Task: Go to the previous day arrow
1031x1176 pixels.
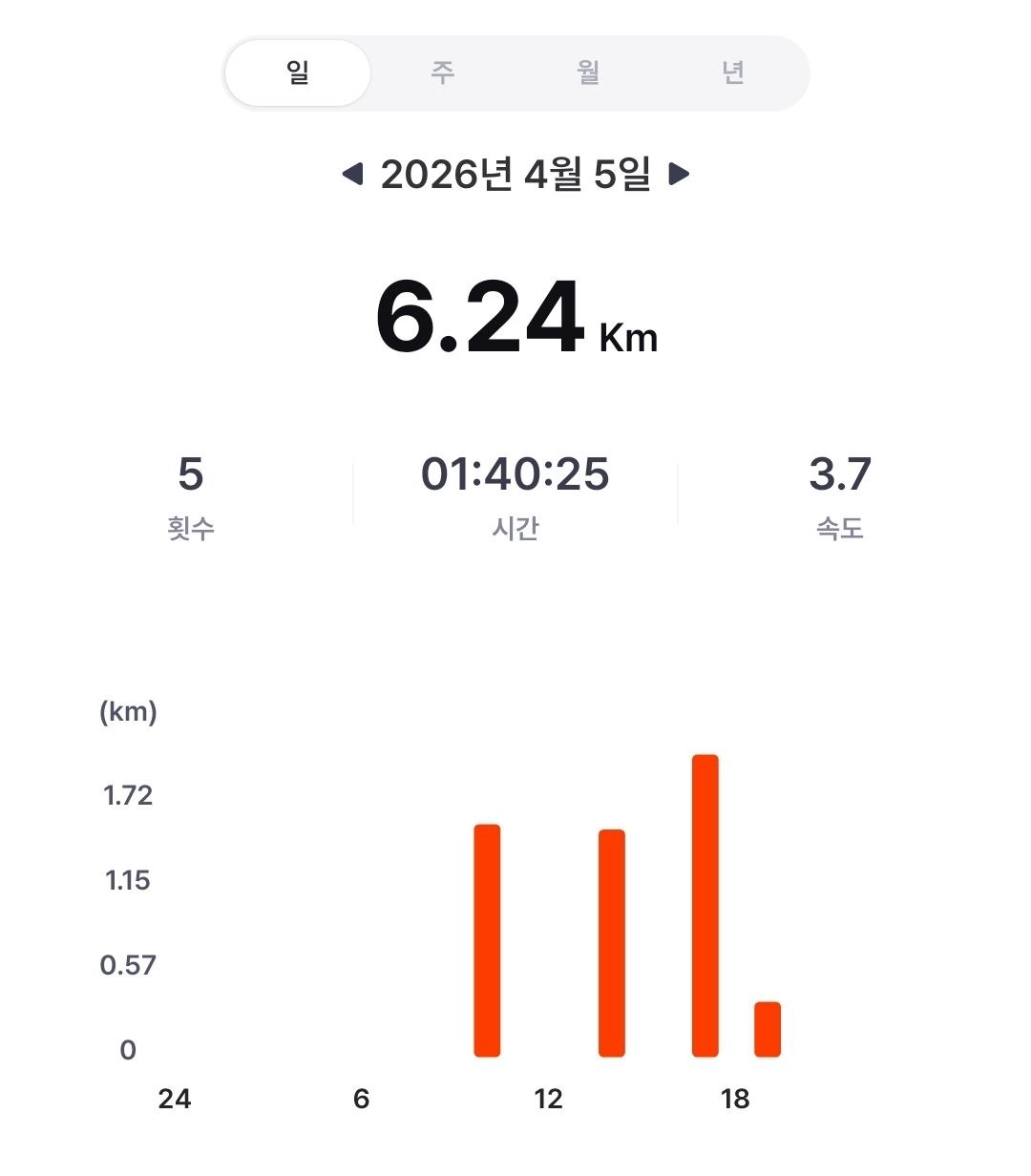Action: pos(353,175)
